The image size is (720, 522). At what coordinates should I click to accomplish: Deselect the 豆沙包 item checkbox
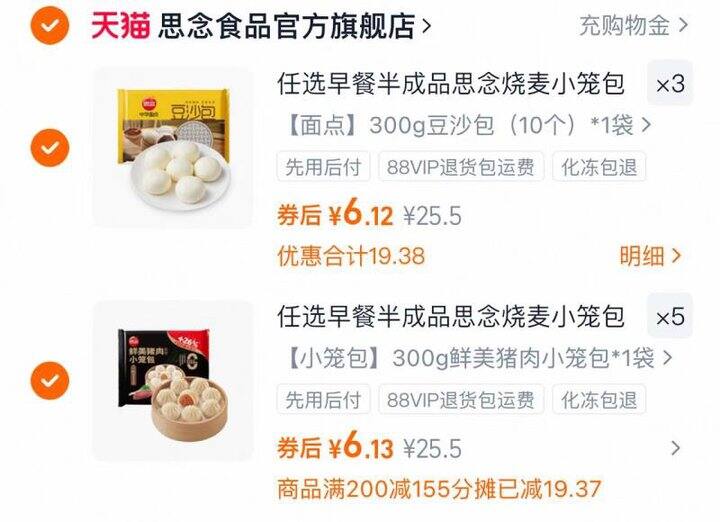(x=50, y=148)
